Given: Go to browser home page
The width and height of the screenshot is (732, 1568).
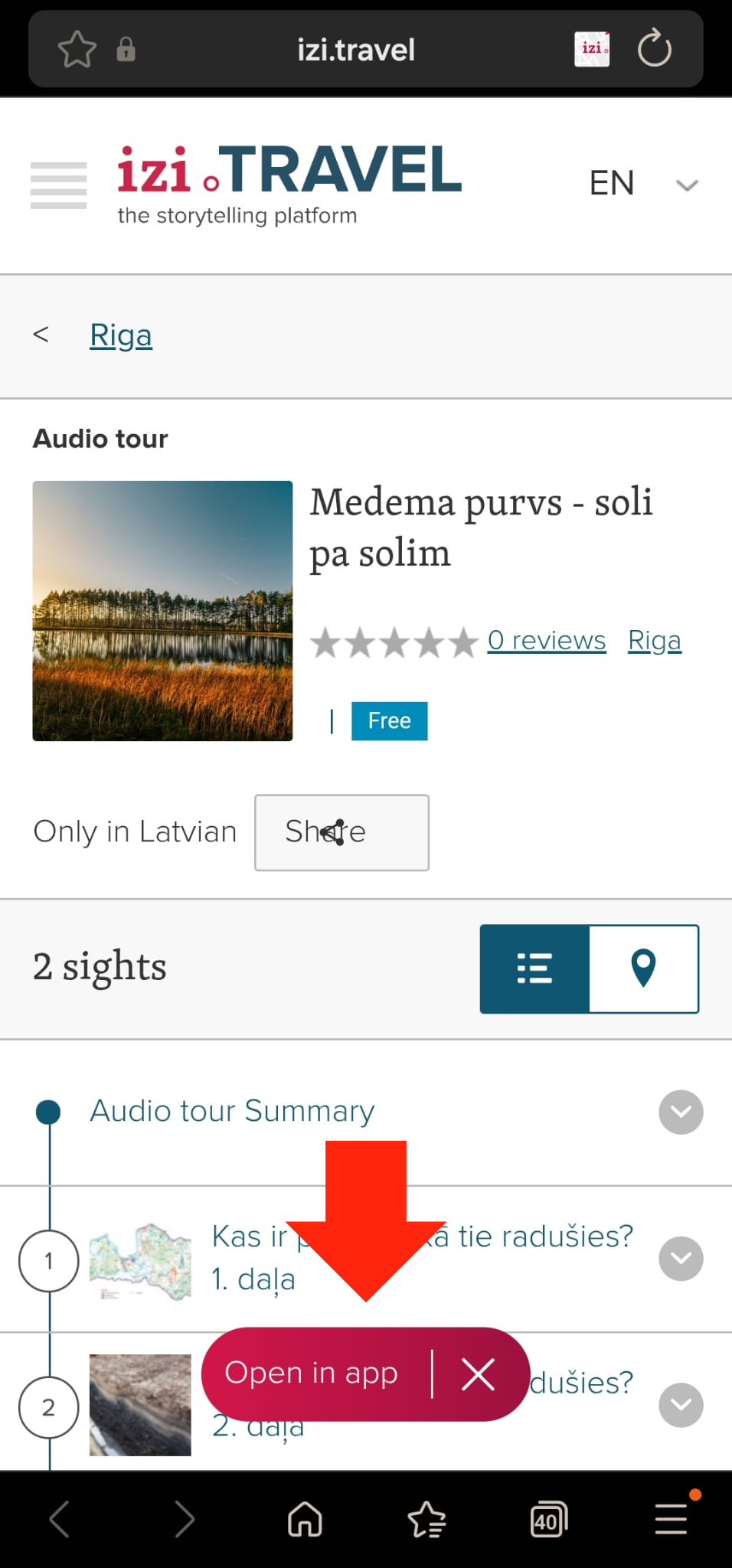Looking at the screenshot, I should 305,1519.
